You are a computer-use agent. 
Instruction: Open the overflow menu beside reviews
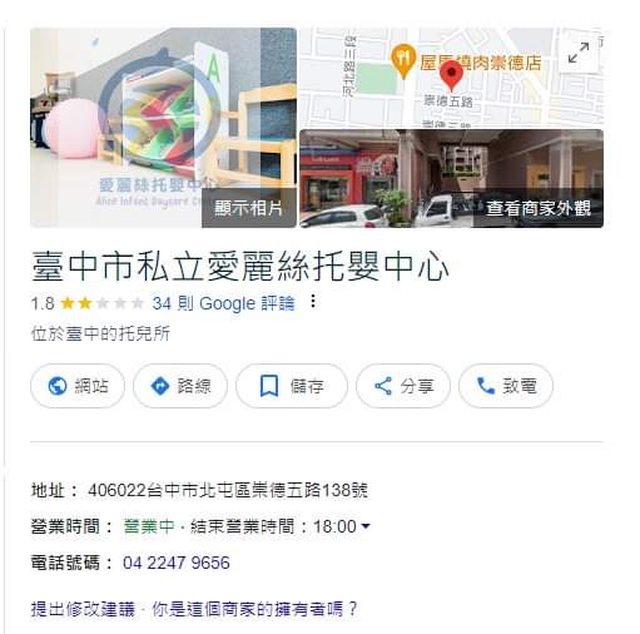click(x=313, y=302)
